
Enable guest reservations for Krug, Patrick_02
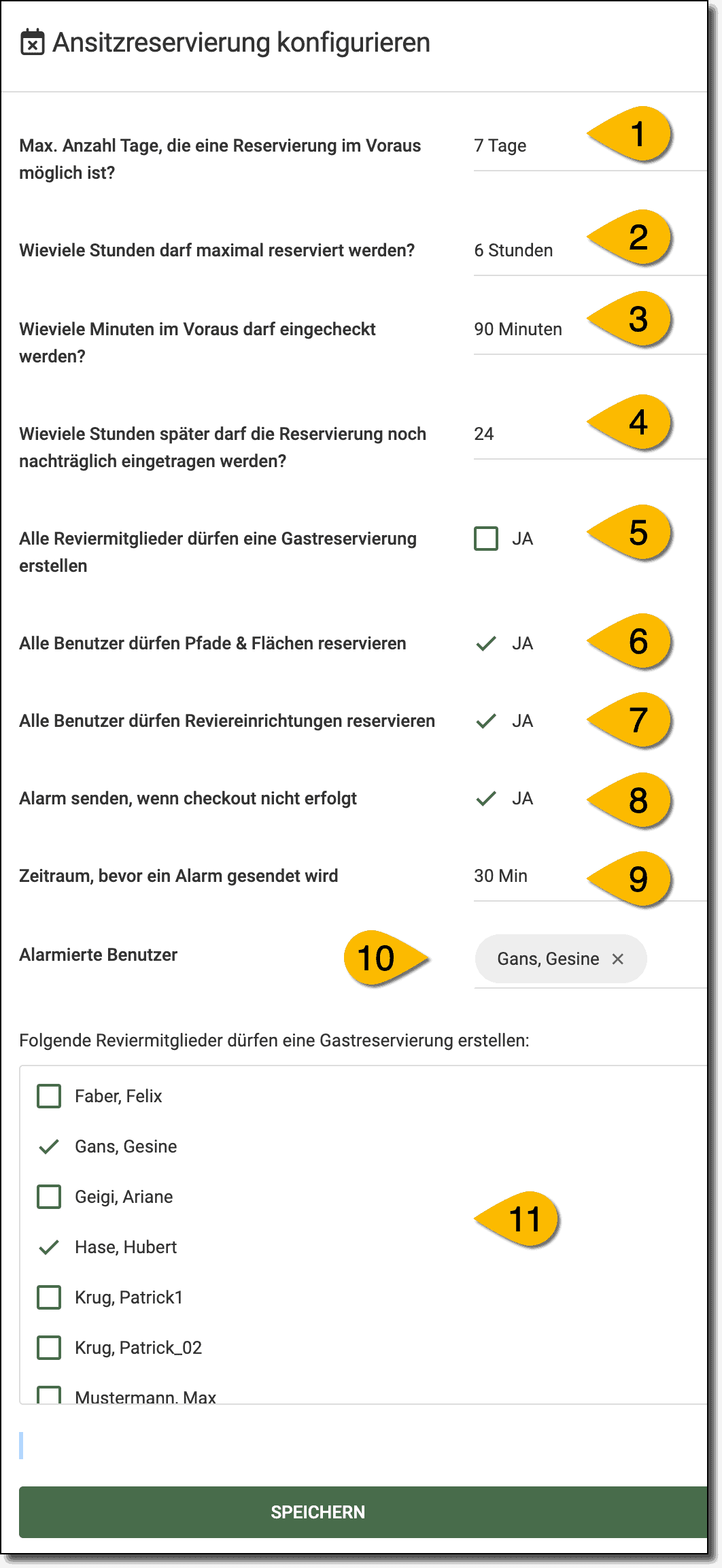tap(49, 1348)
